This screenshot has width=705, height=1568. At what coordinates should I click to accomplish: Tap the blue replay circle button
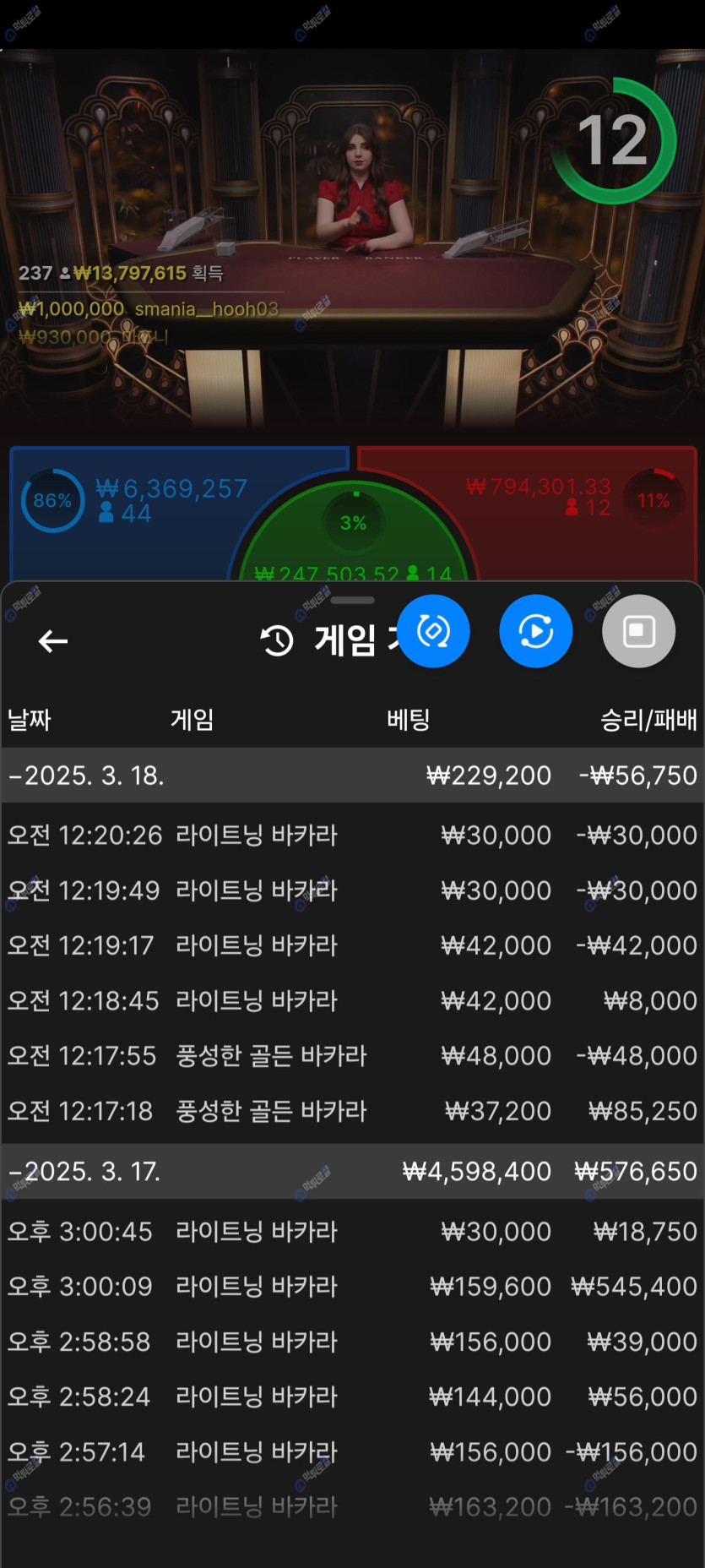536,631
